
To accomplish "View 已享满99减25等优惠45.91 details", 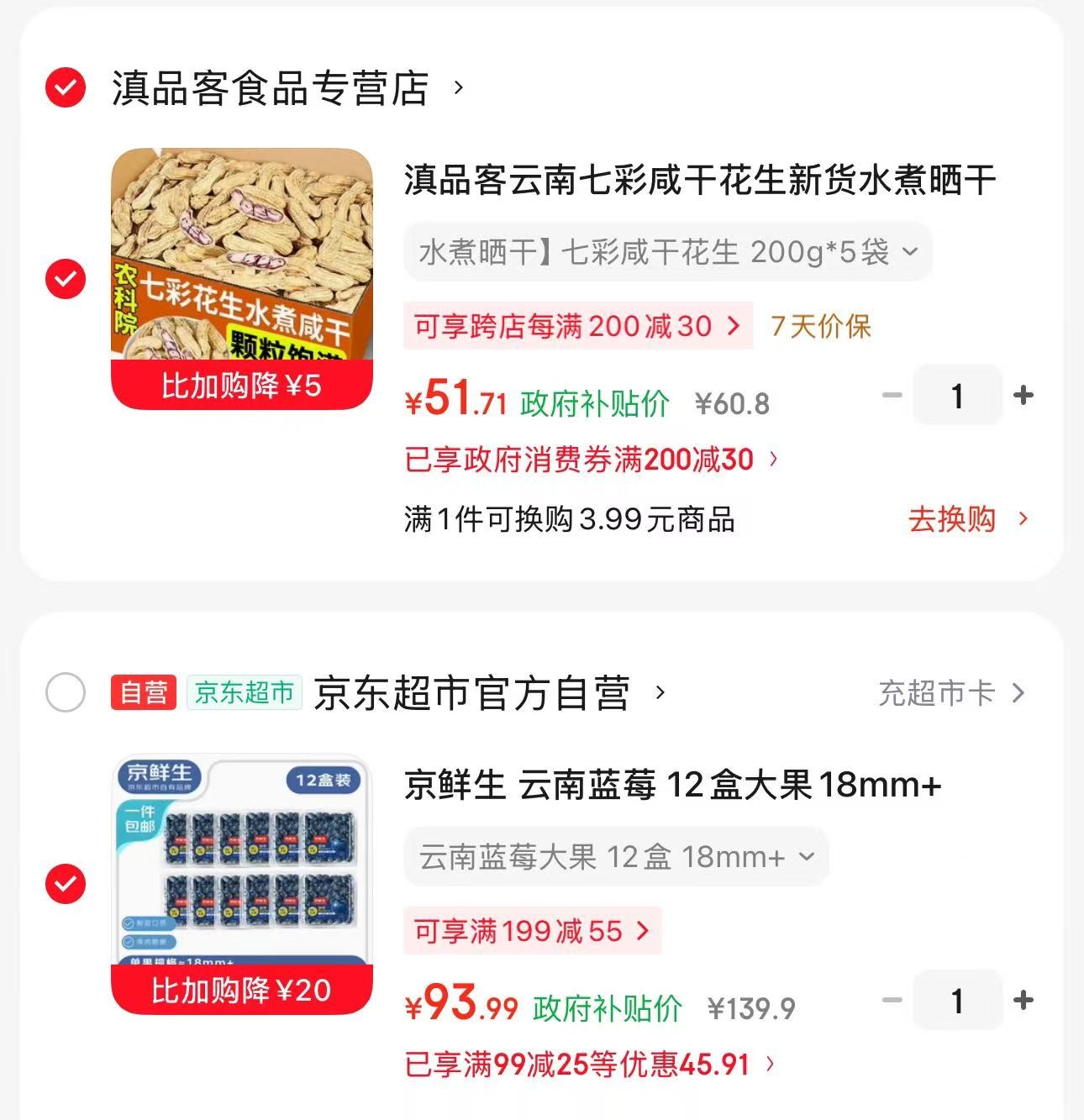I will point(589,1065).
